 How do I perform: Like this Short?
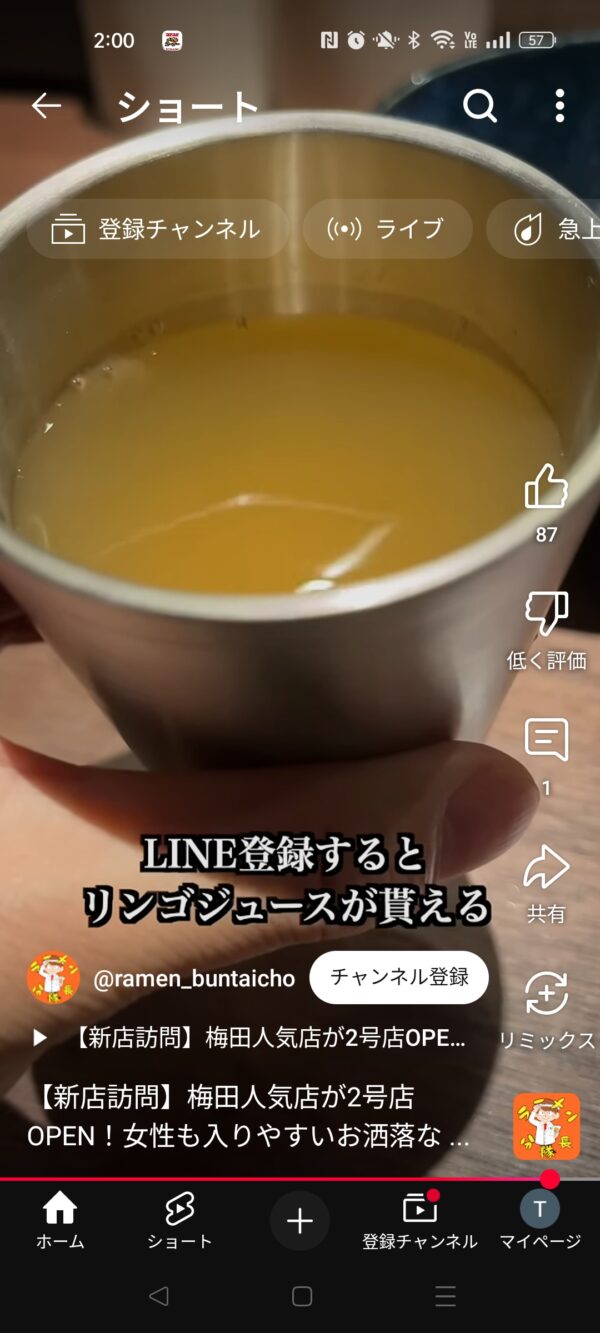[x=546, y=487]
